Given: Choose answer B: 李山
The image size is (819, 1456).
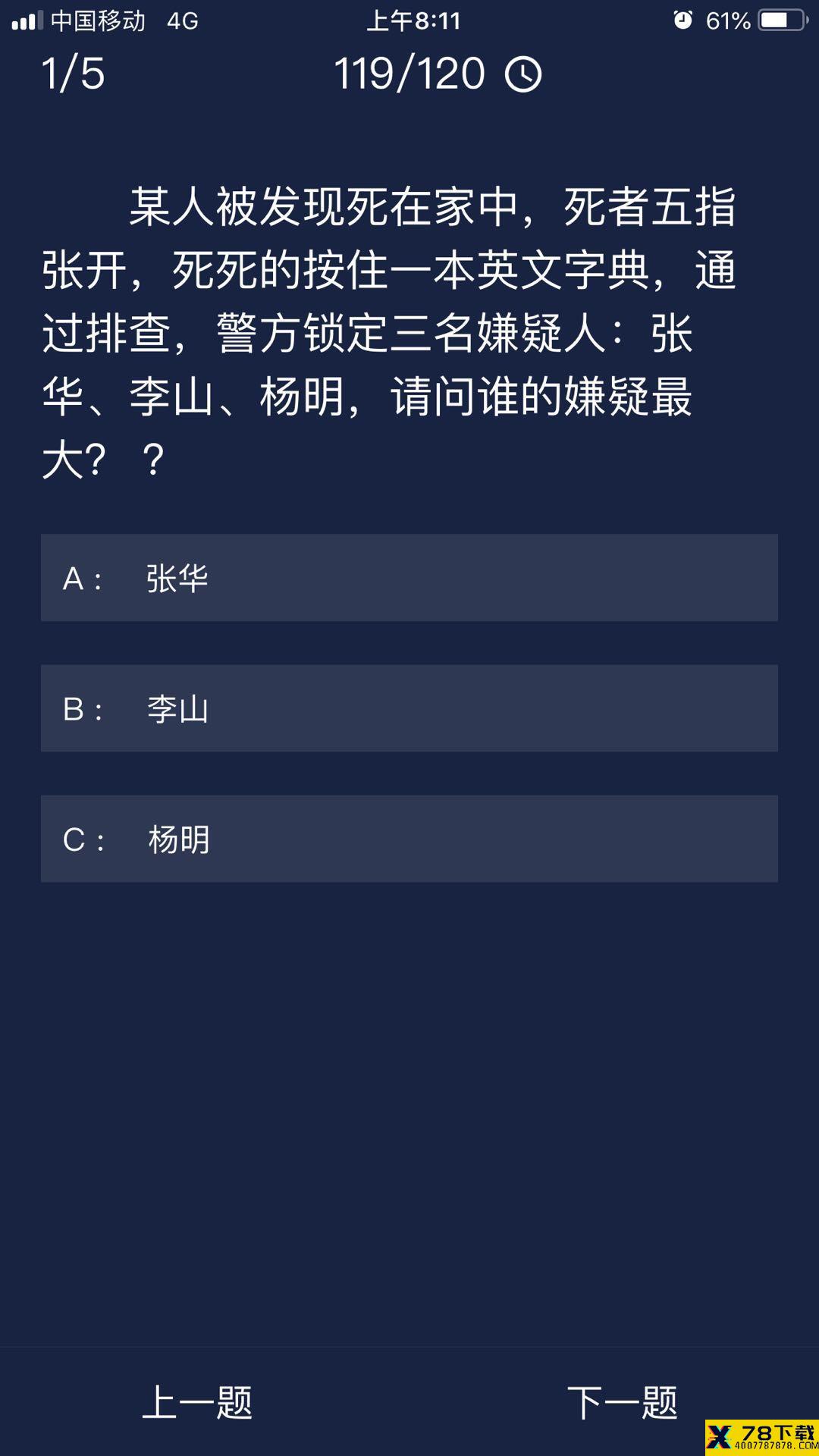Looking at the screenshot, I should tap(409, 708).
